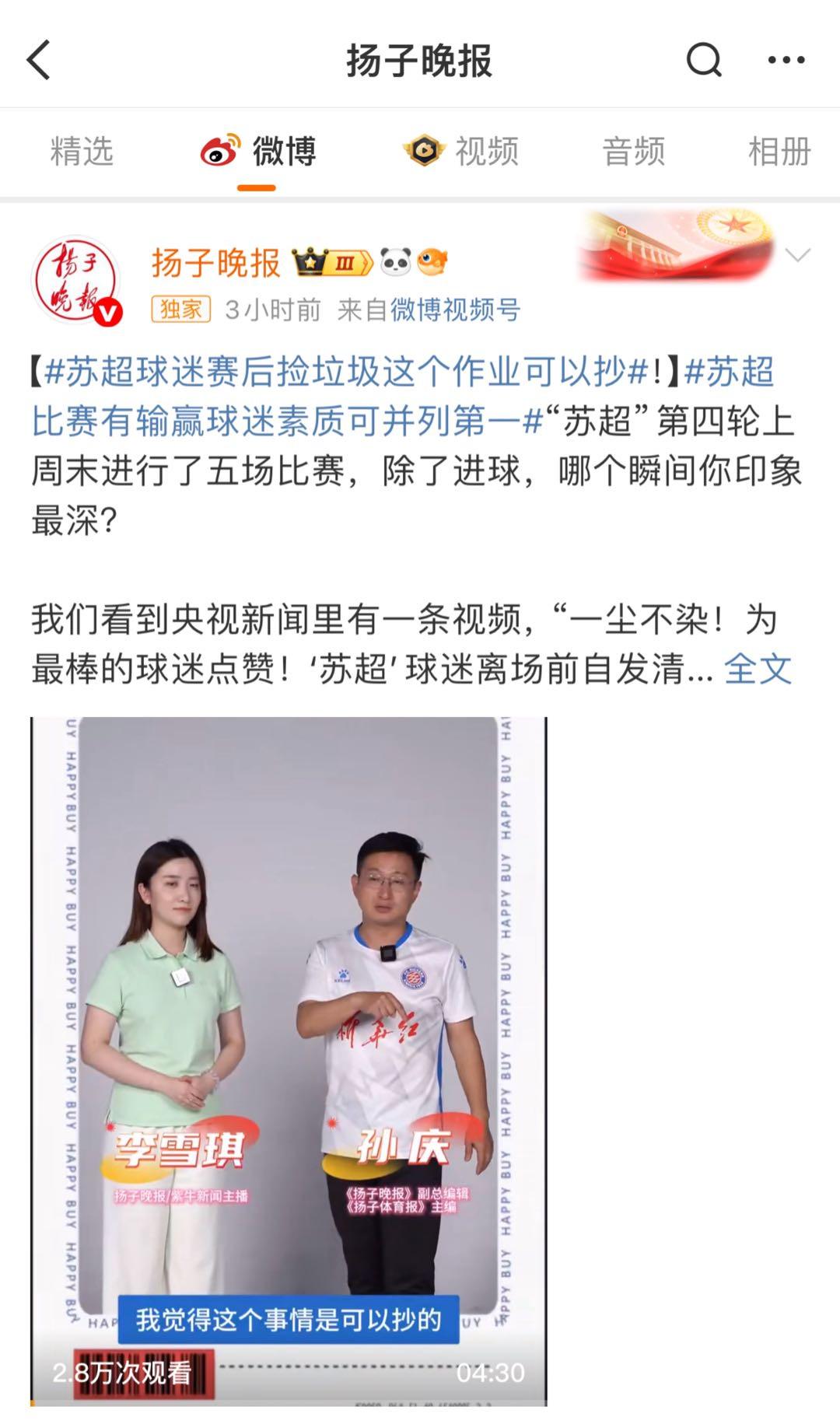
Task: Open hashtag #苏超球迷赛后捡垃圾这个作业可以抄#
Action: pos(346,372)
